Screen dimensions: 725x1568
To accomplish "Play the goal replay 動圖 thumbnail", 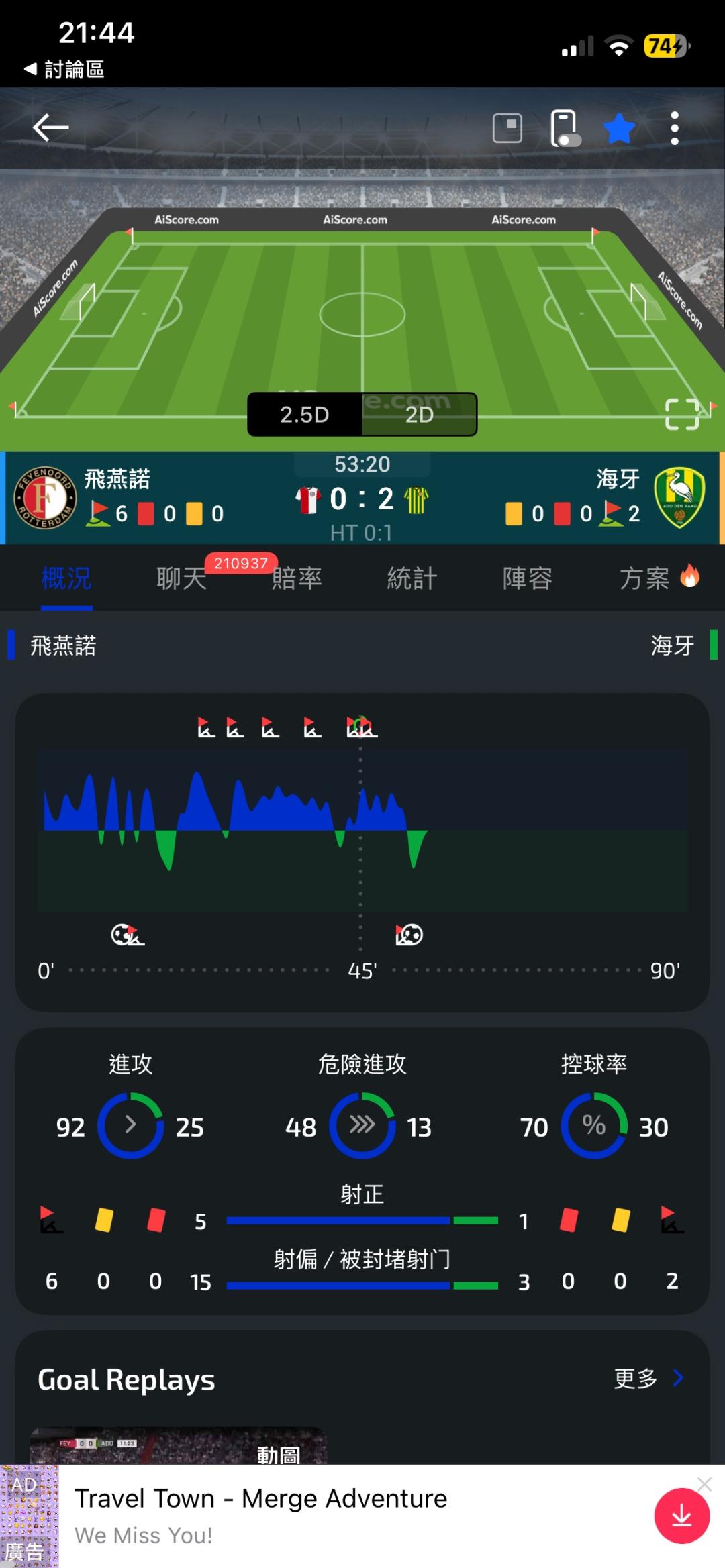I will [179, 1445].
